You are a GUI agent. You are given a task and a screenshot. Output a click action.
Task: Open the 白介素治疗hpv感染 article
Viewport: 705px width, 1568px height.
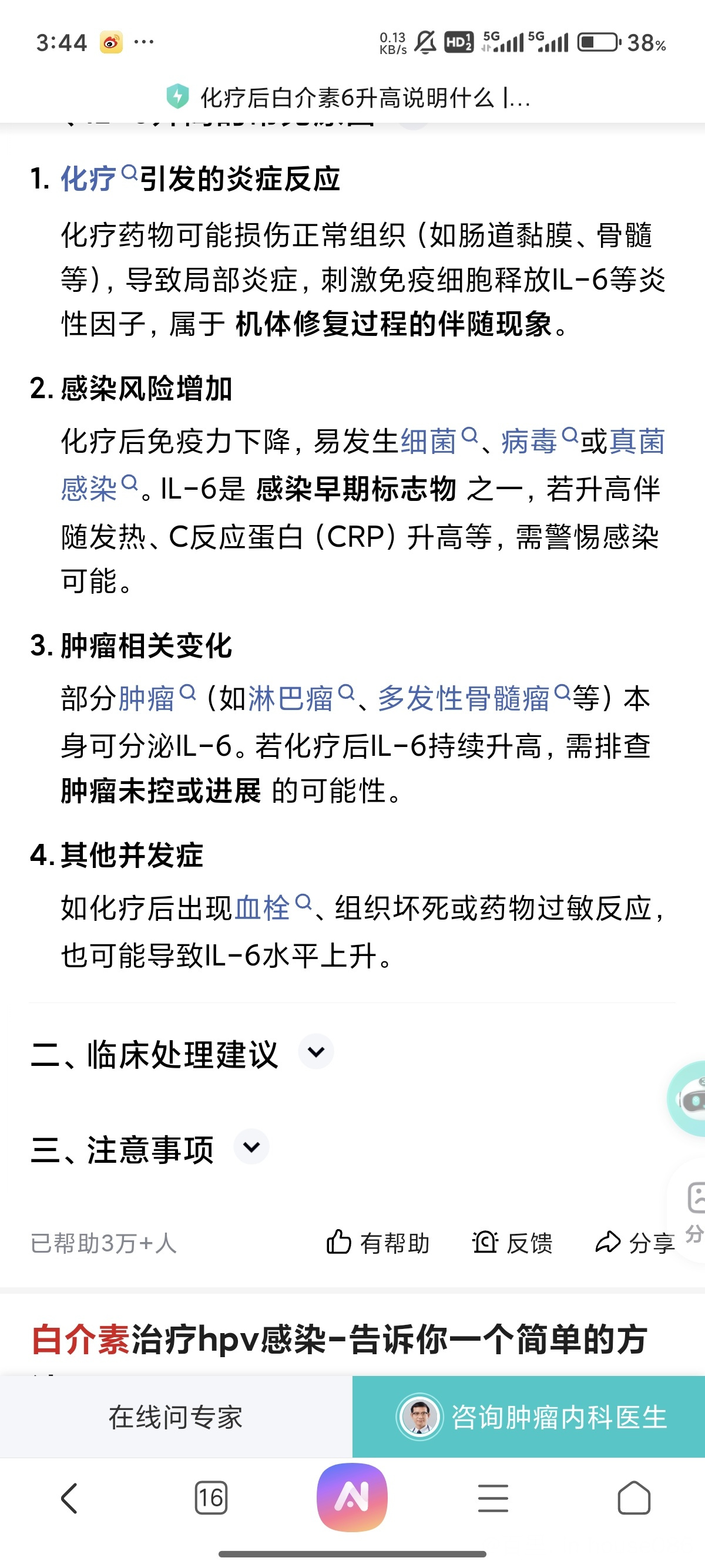coord(338,1339)
